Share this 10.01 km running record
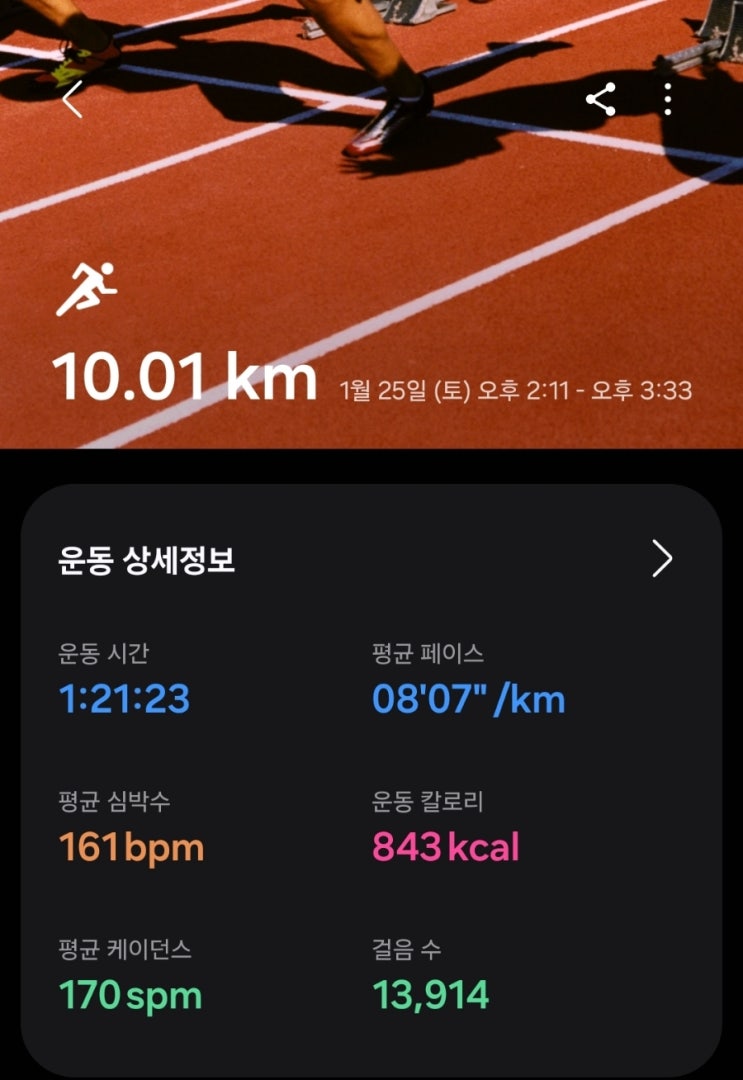This screenshot has width=743, height=1080. tap(600, 100)
